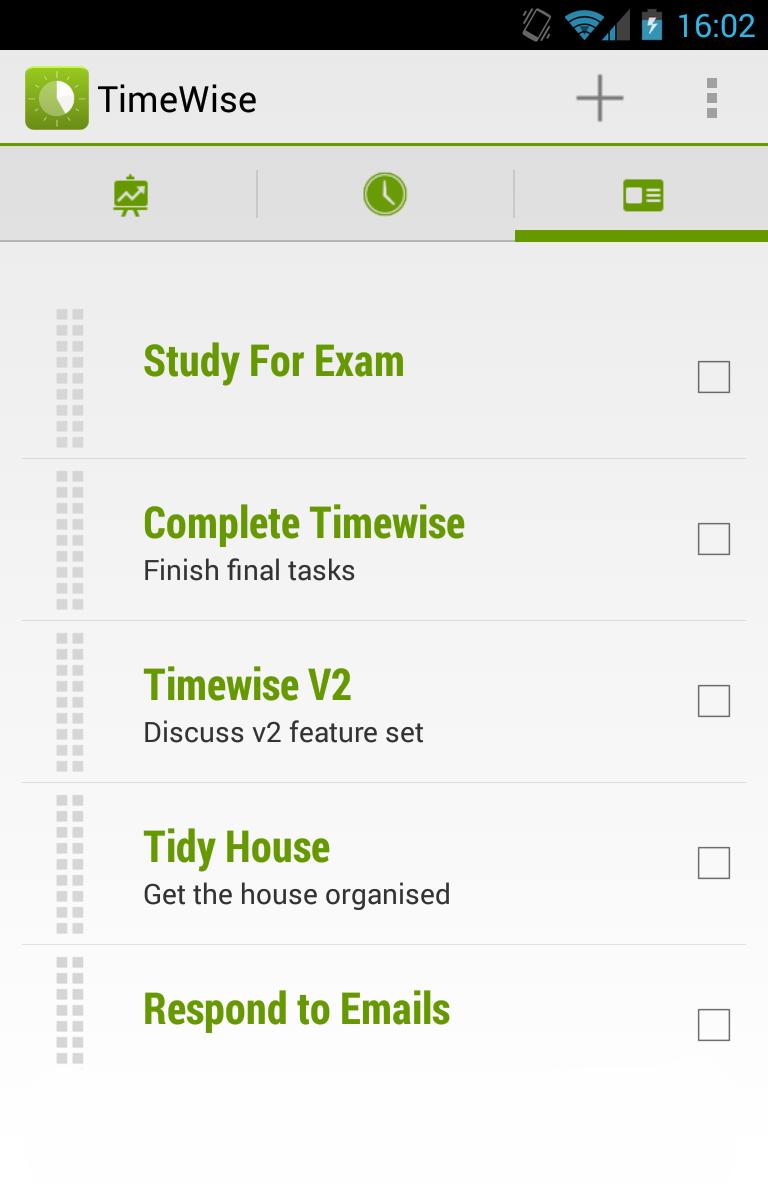The width and height of the screenshot is (768, 1184).
Task: Mark Complete Timewise as done
Action: [x=713, y=539]
